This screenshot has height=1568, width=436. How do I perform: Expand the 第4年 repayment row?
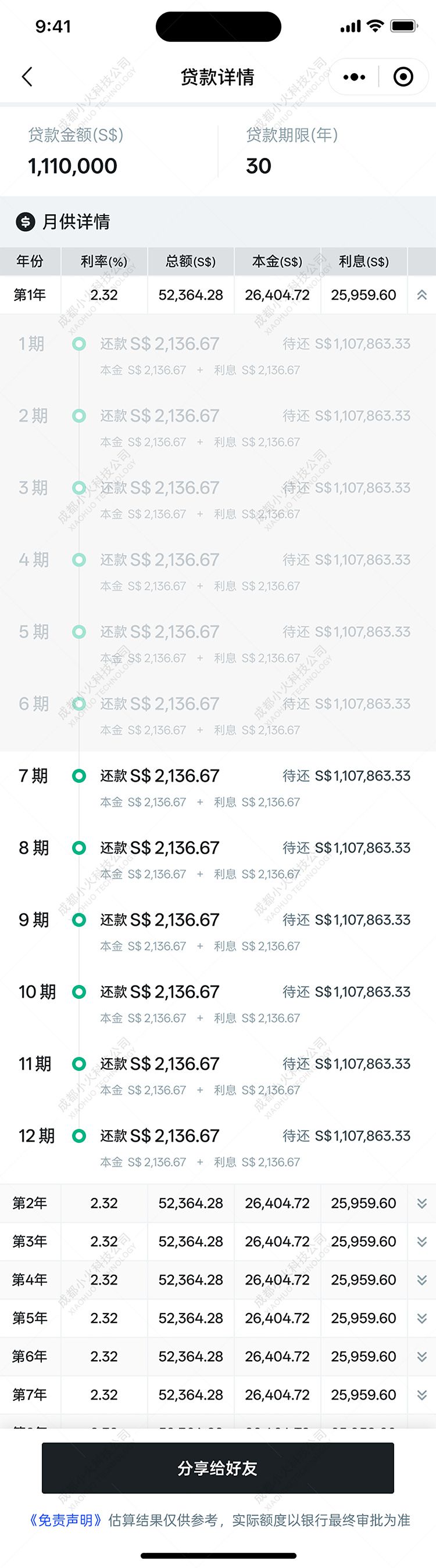(x=421, y=1280)
